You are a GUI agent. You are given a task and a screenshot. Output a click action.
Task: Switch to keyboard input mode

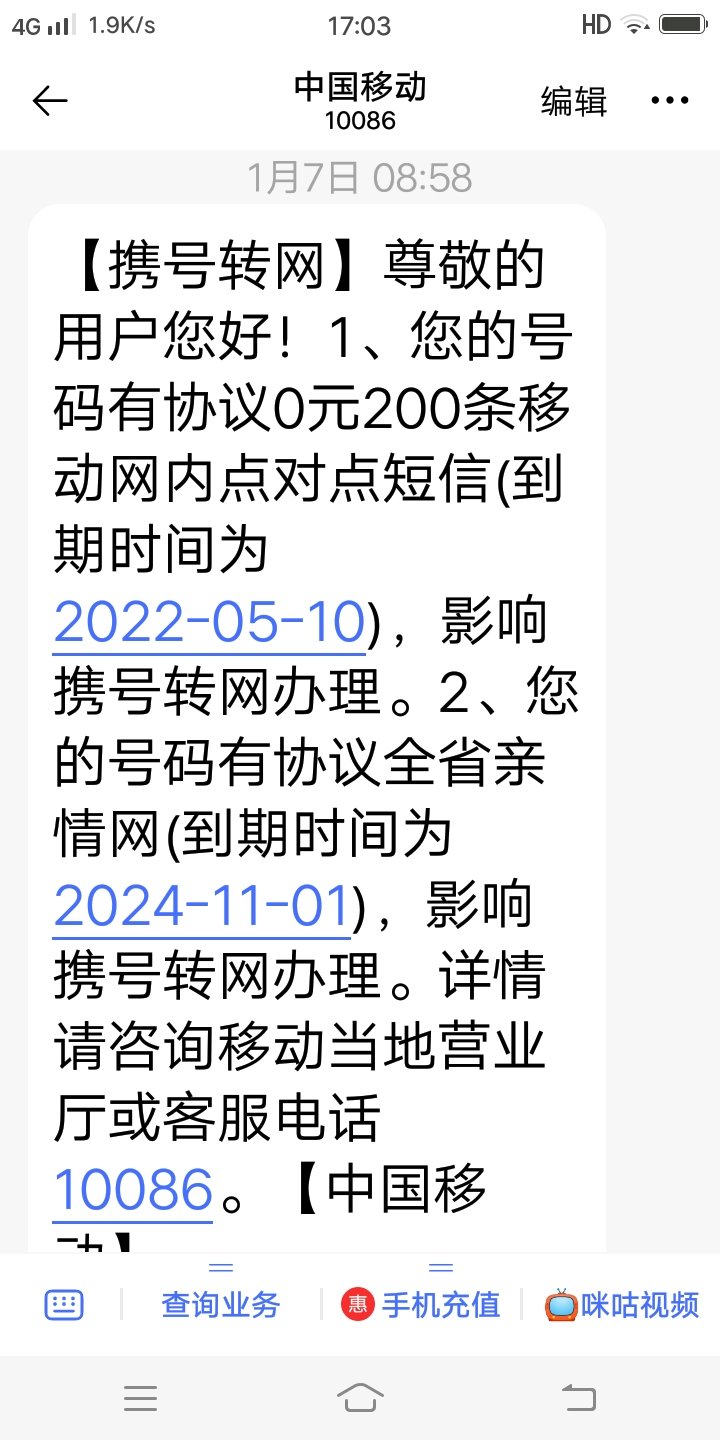pyautogui.click(x=64, y=1304)
